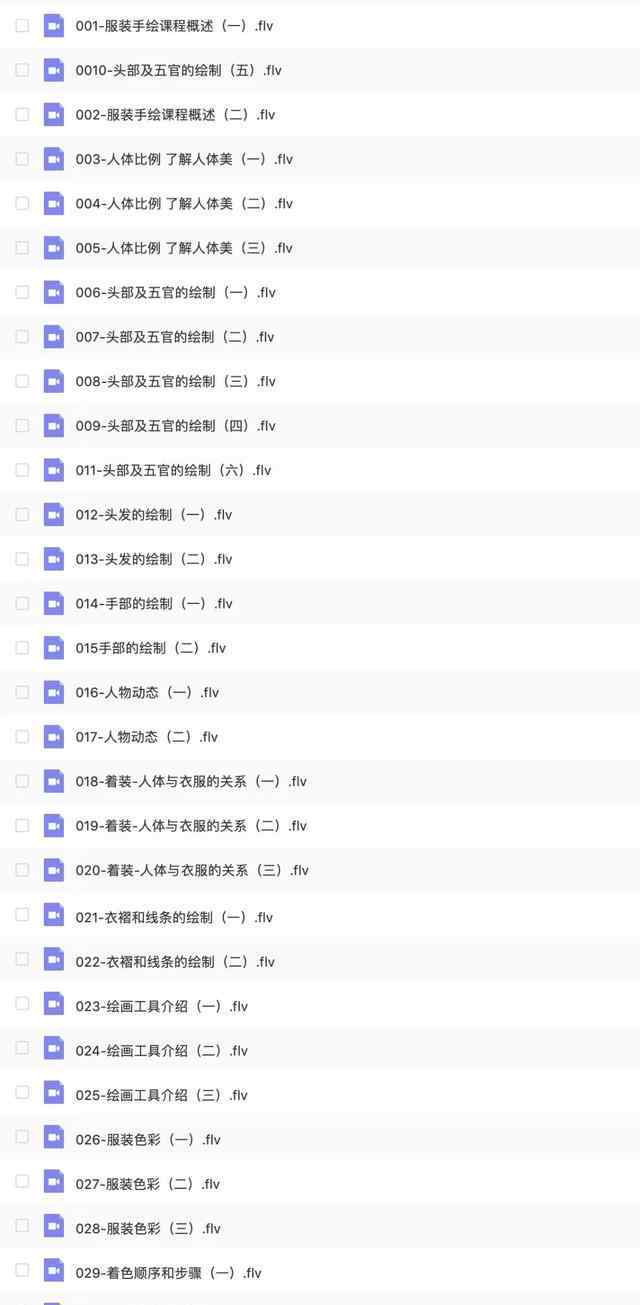This screenshot has width=640, height=1305.
Task: Open 029-着色顺序和步骤（一）.flv
Action: click(168, 1273)
